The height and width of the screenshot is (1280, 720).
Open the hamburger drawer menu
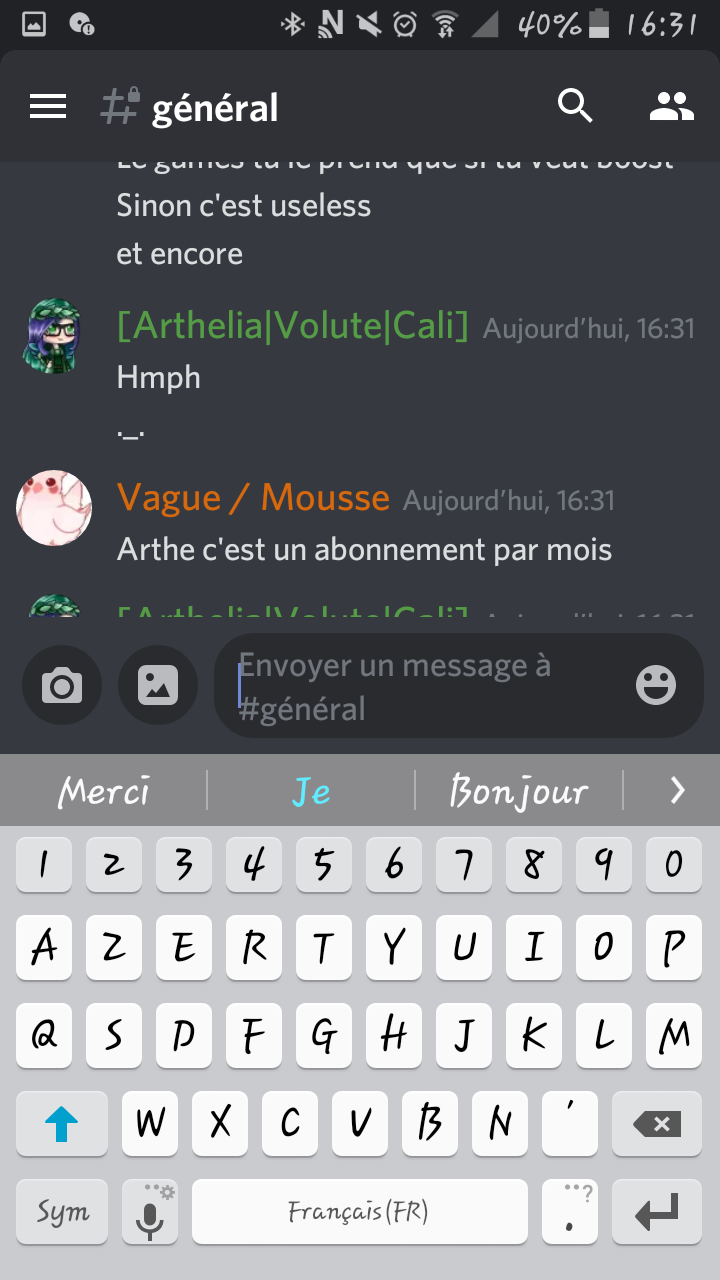pos(48,107)
